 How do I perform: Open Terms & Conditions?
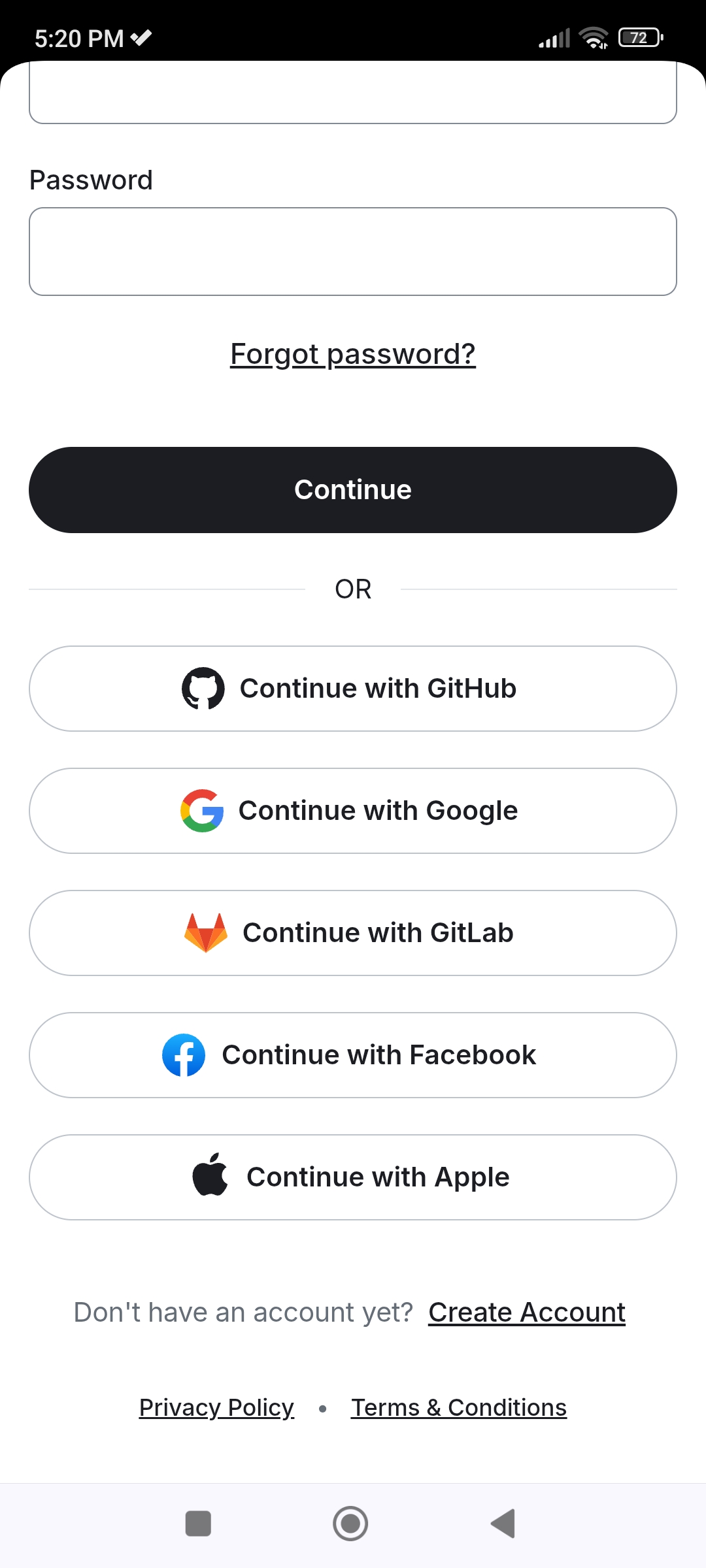(x=459, y=1408)
